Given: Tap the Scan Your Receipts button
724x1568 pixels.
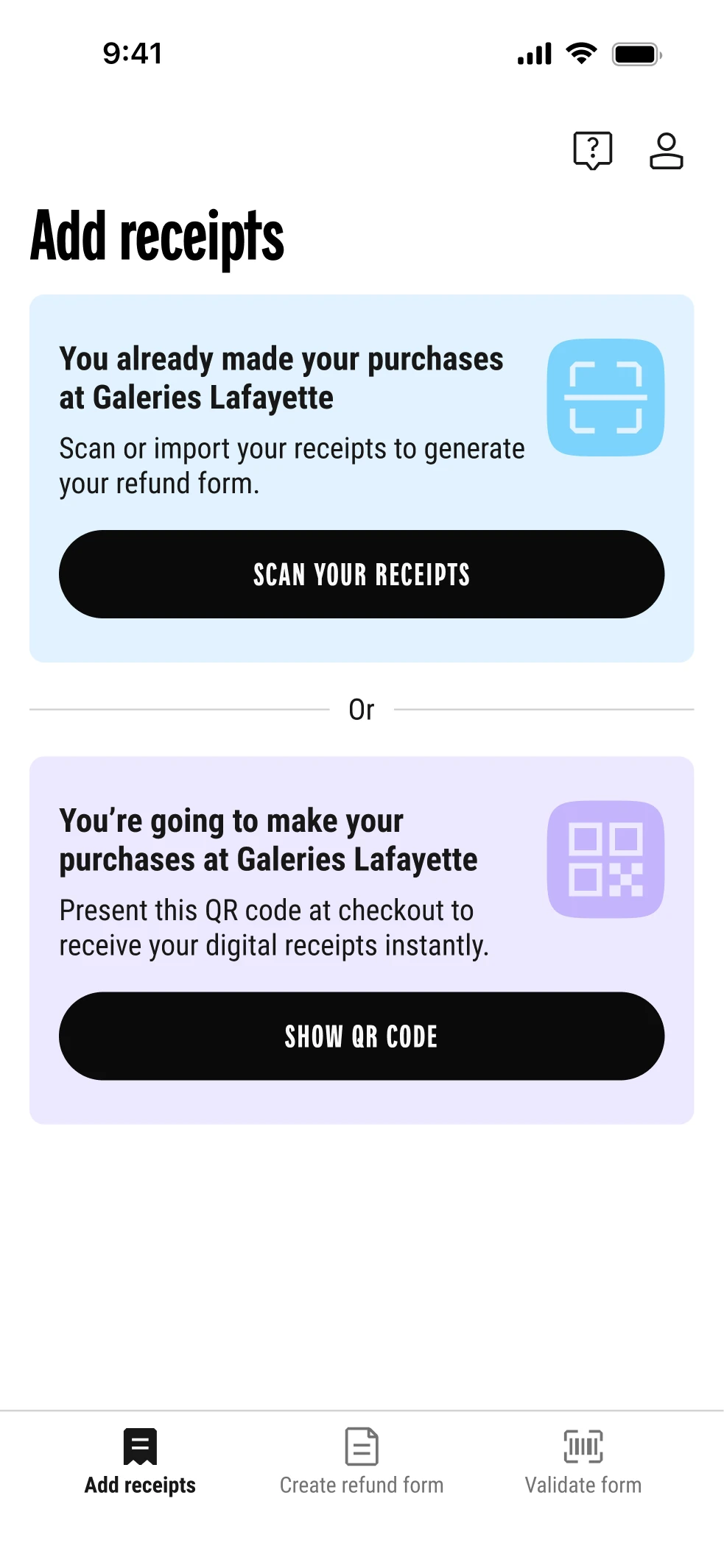Looking at the screenshot, I should click(362, 574).
